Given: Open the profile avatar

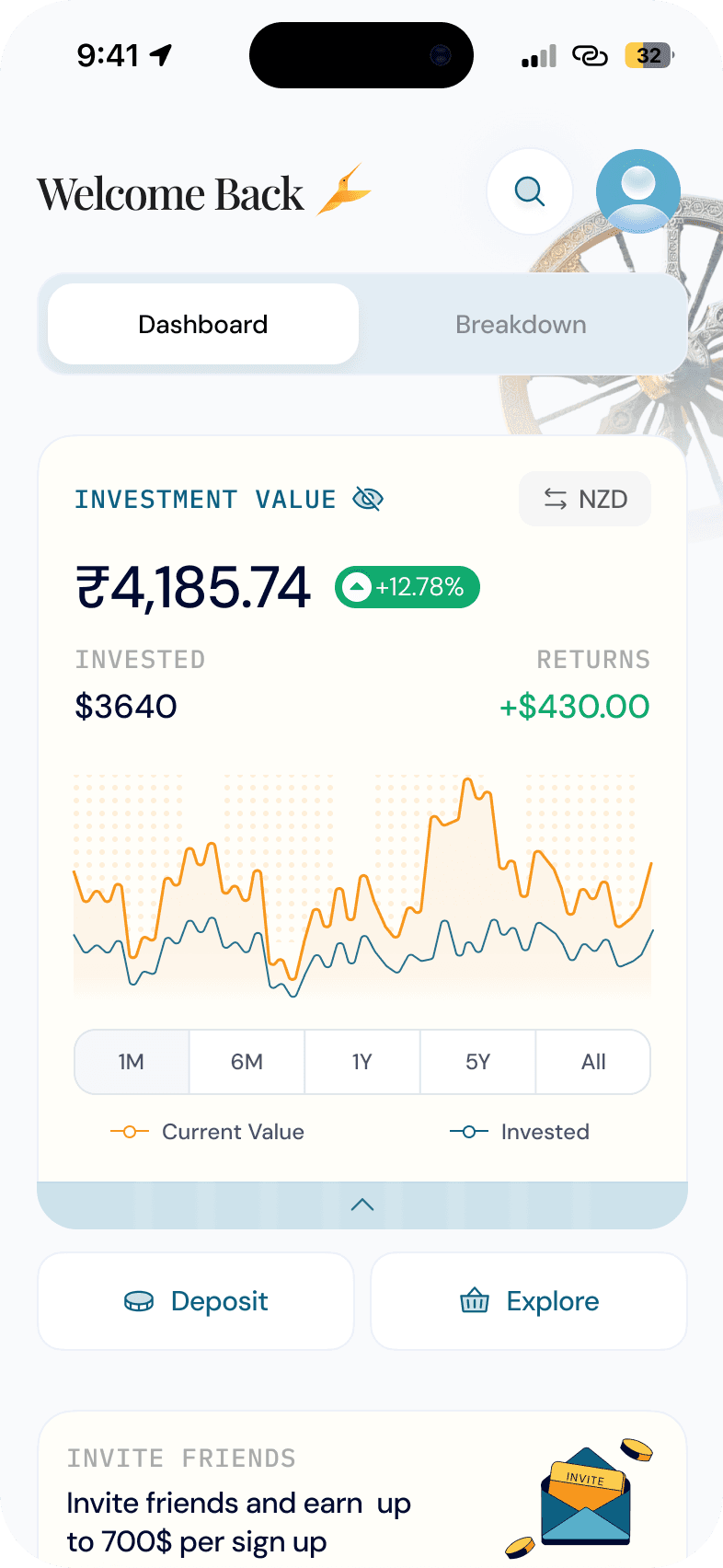Looking at the screenshot, I should pyautogui.click(x=638, y=191).
